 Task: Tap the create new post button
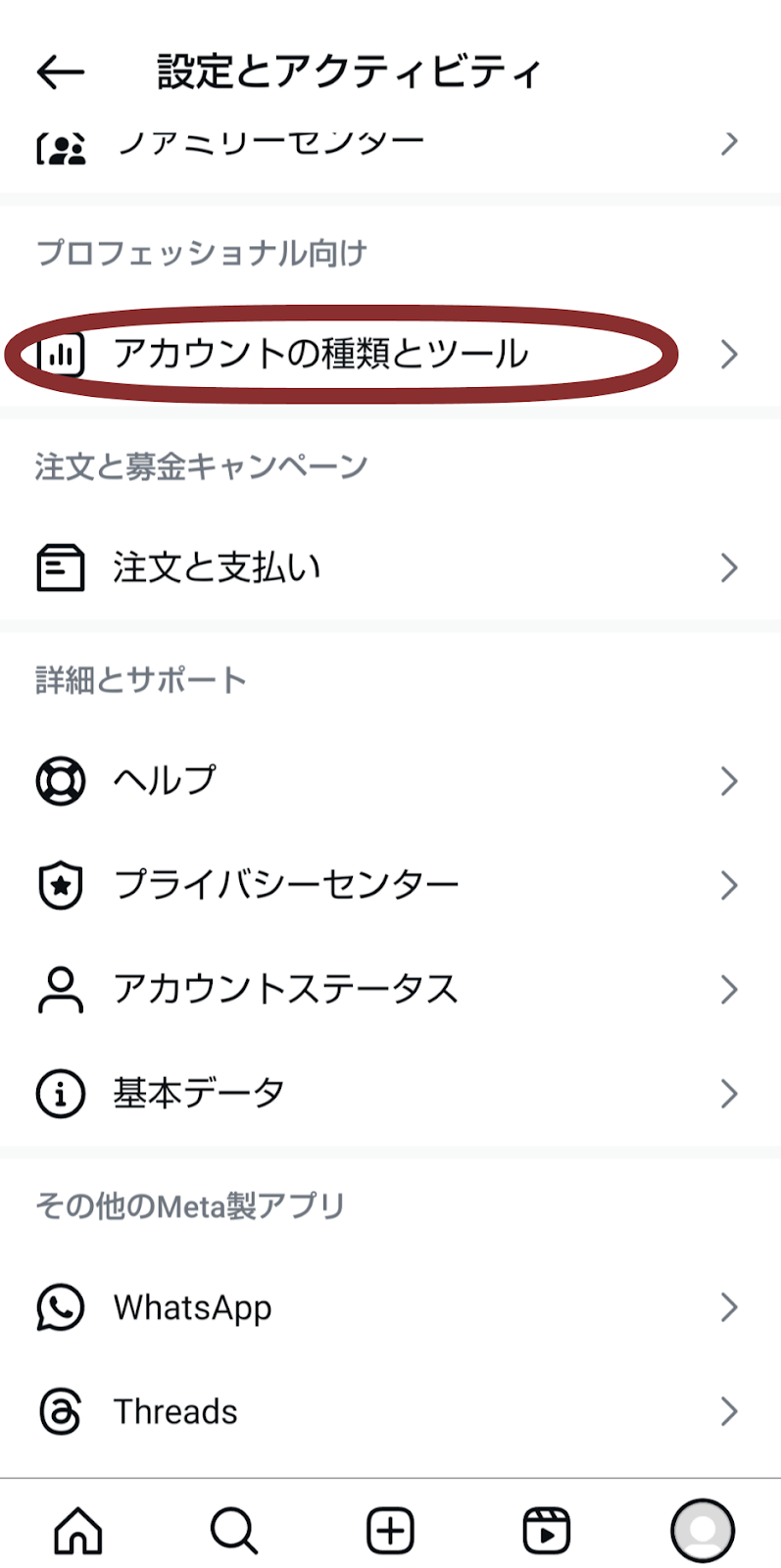pyautogui.click(x=390, y=1530)
